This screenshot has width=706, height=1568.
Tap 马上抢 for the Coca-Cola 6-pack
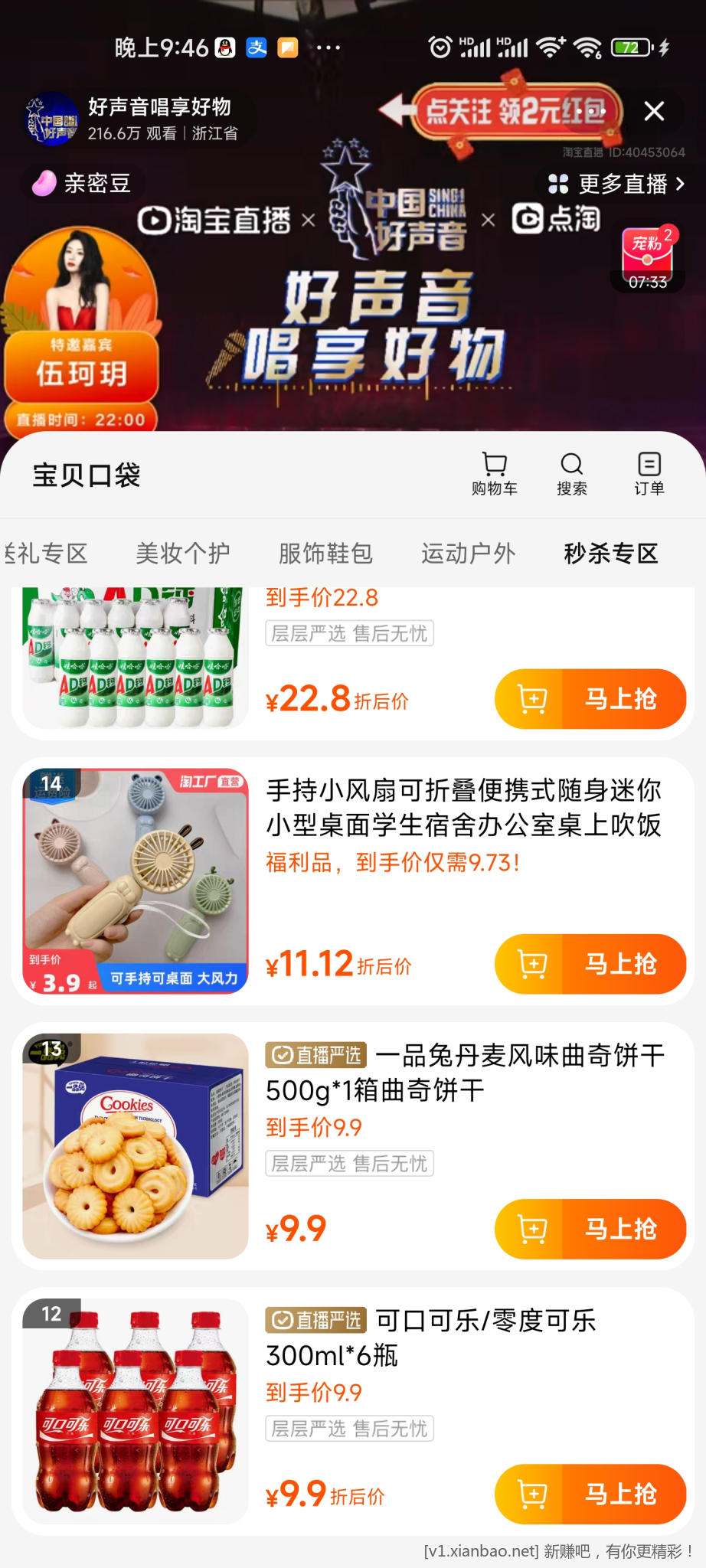(590, 1494)
